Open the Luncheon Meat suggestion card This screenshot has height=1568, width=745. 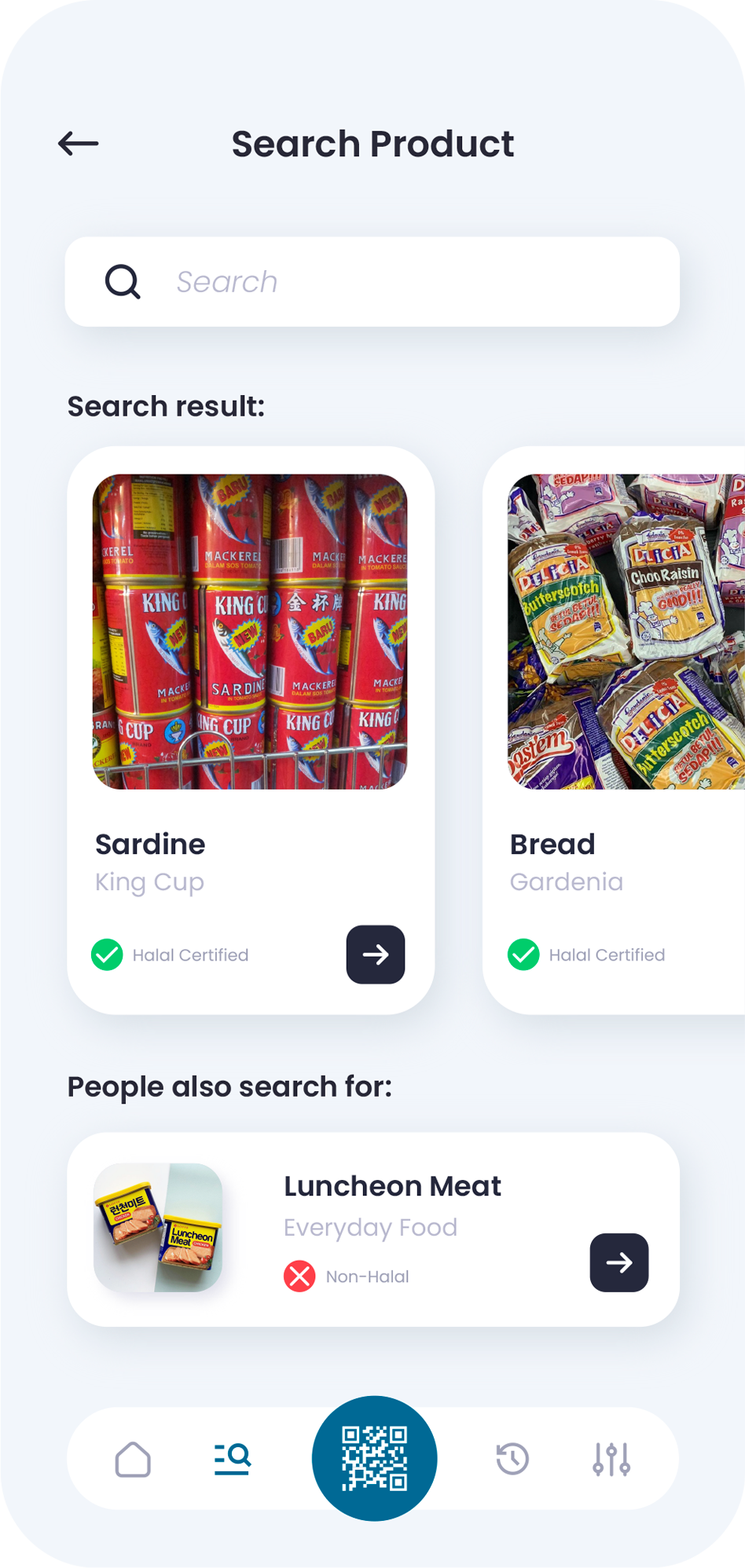pyautogui.click(x=372, y=1229)
